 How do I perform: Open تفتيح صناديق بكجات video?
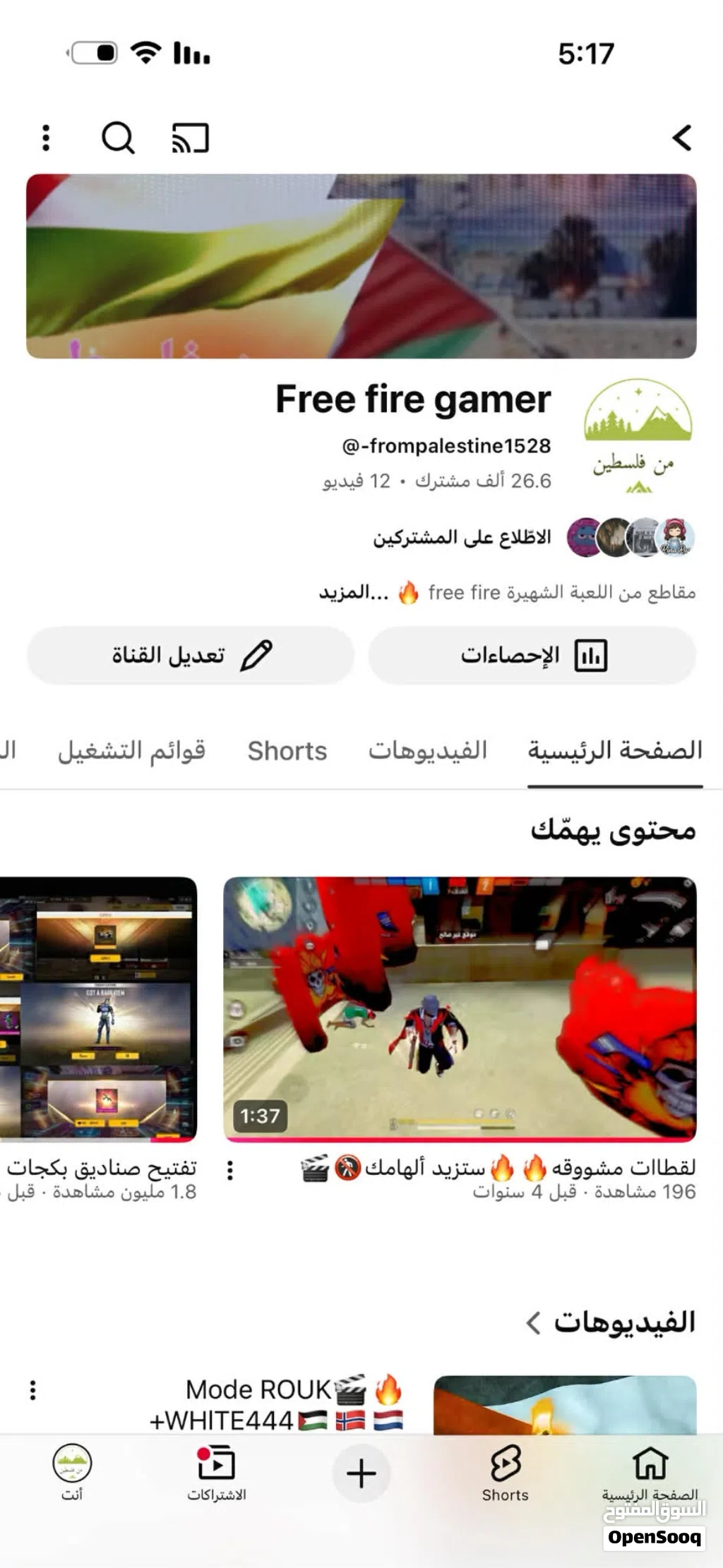(x=97, y=1008)
